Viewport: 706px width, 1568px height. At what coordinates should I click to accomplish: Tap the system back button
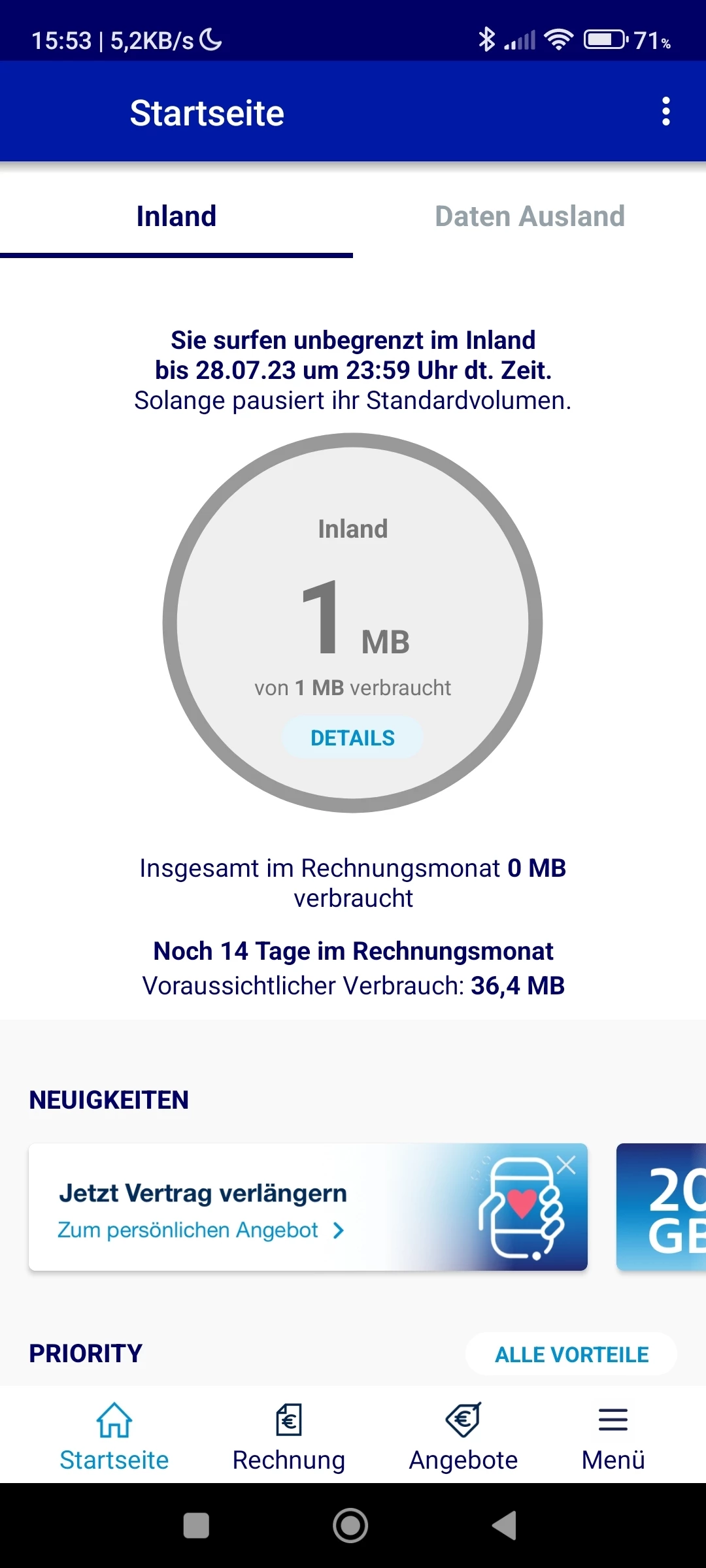click(504, 1526)
